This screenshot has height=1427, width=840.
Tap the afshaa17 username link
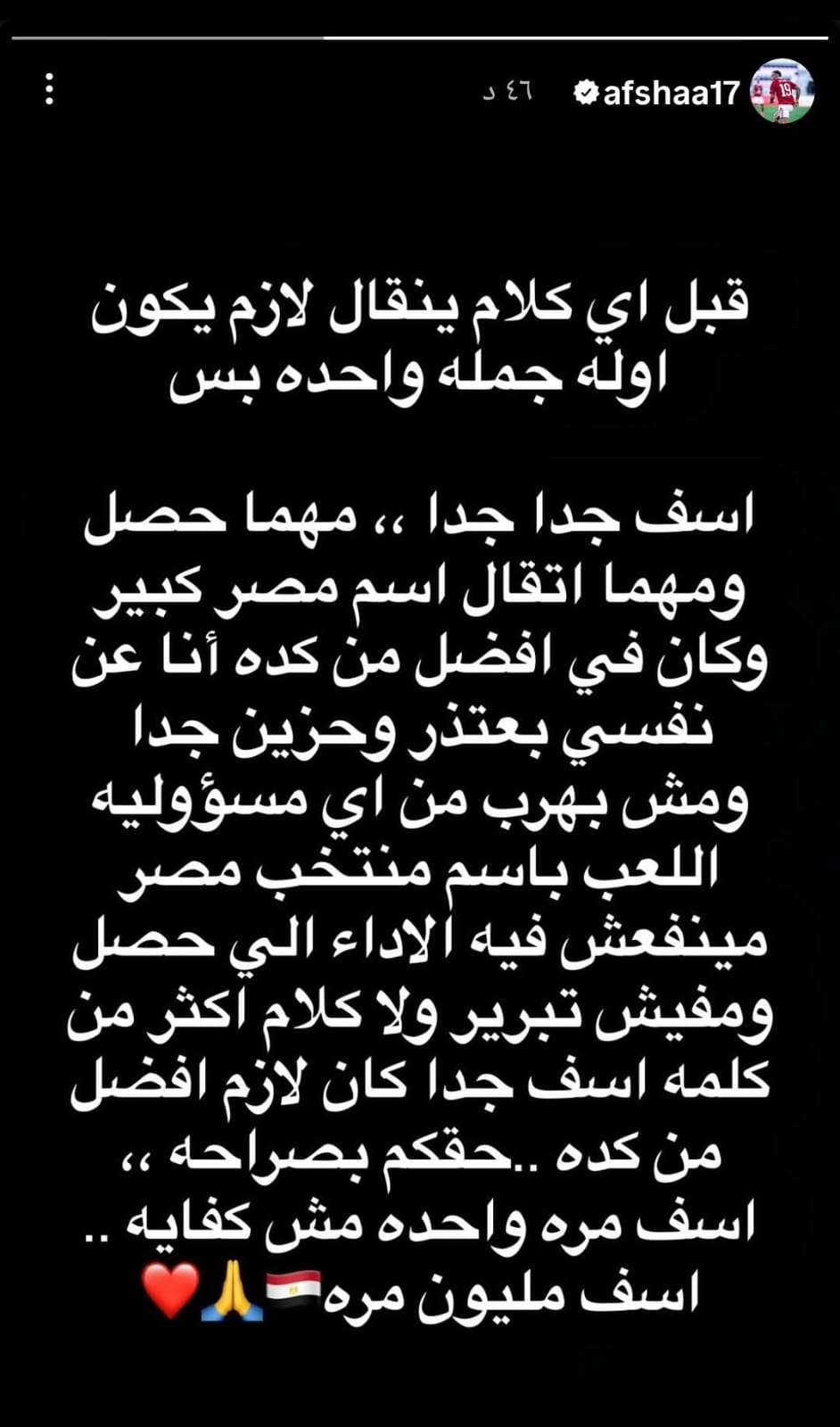pyautogui.click(x=671, y=92)
